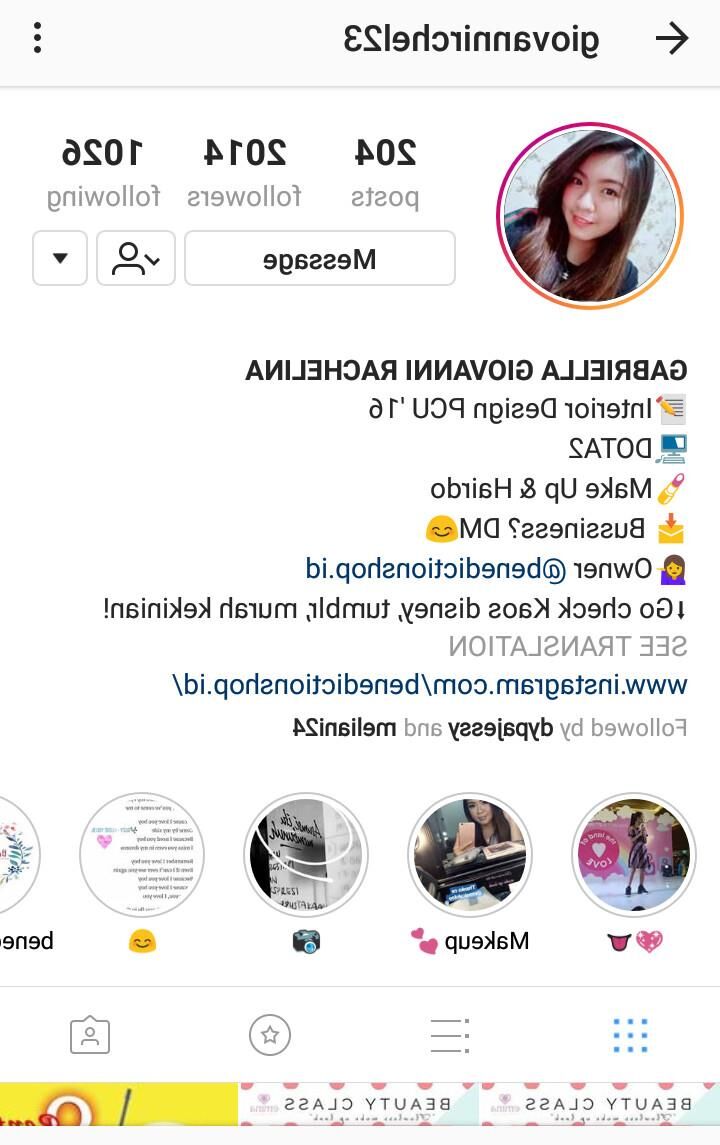Switch to the grid view tab
The image size is (720, 1145).
click(630, 1036)
